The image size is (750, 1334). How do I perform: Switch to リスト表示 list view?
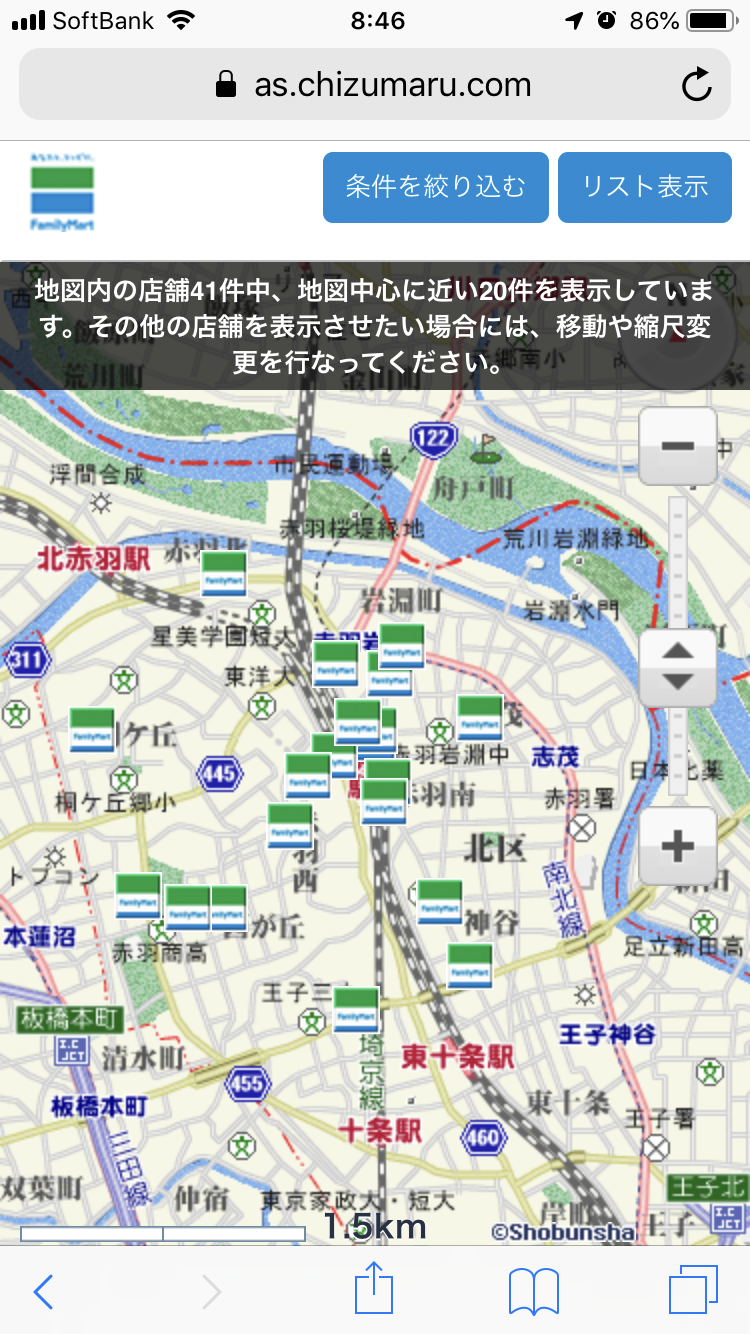click(645, 187)
